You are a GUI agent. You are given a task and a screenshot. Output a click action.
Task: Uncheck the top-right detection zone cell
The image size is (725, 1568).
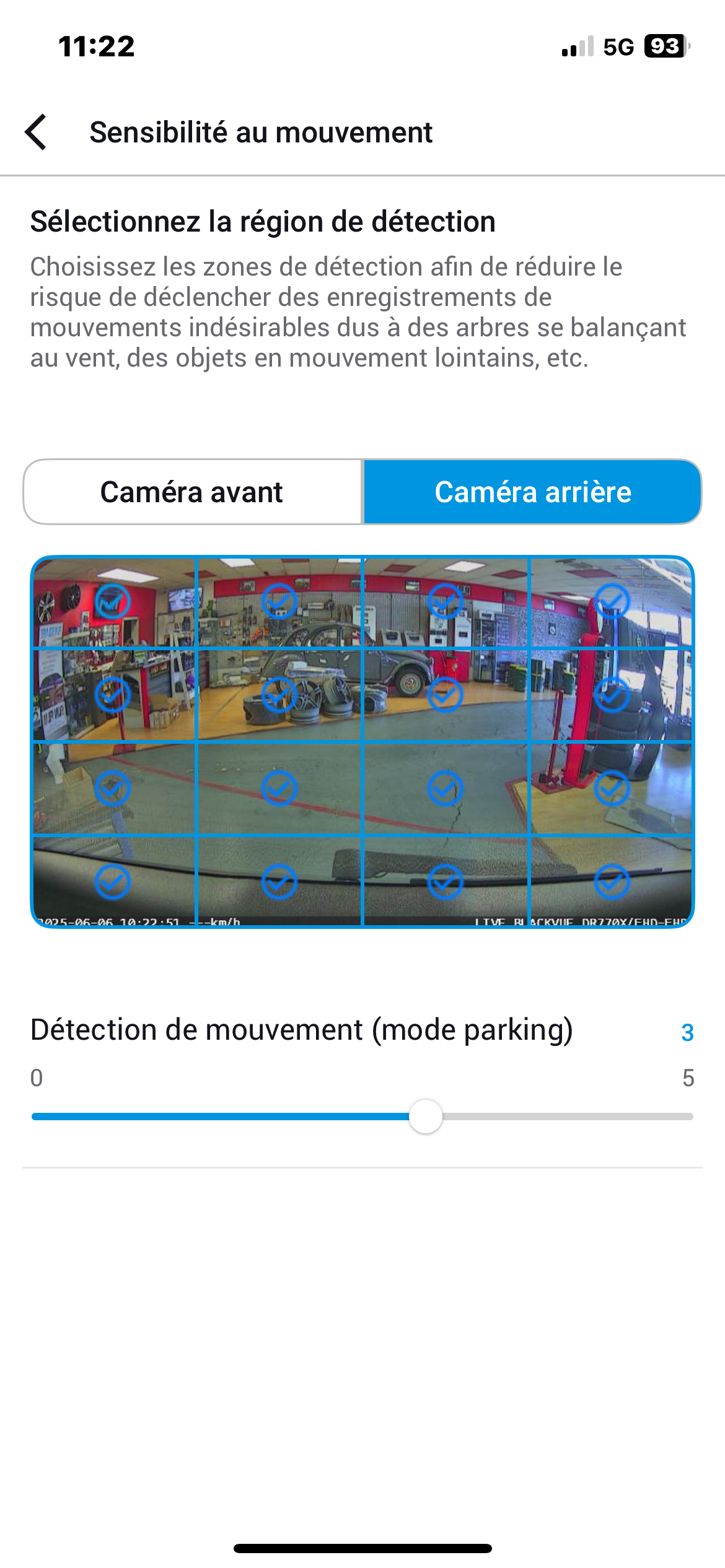click(x=612, y=601)
